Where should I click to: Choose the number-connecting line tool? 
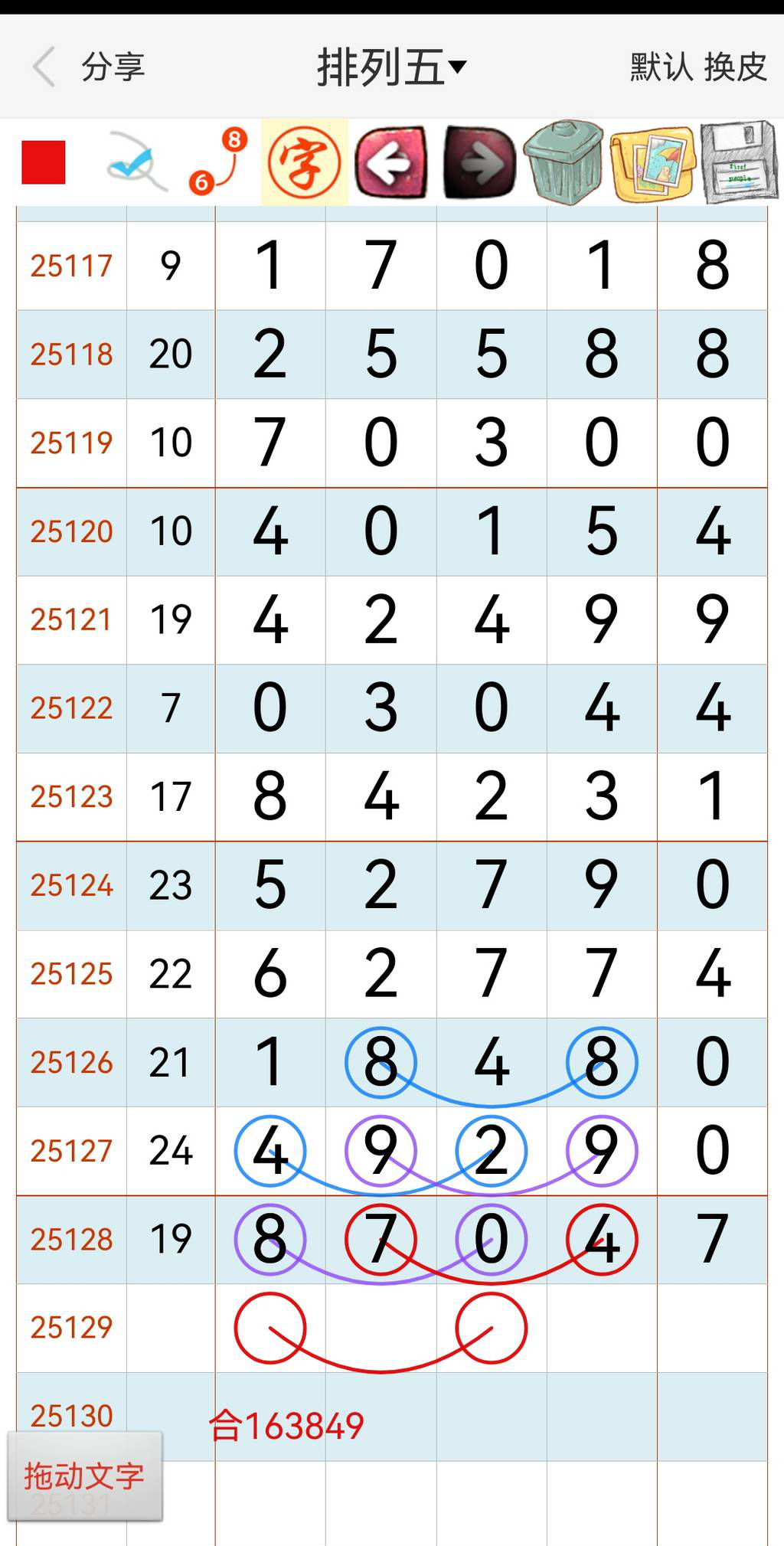coord(218,162)
